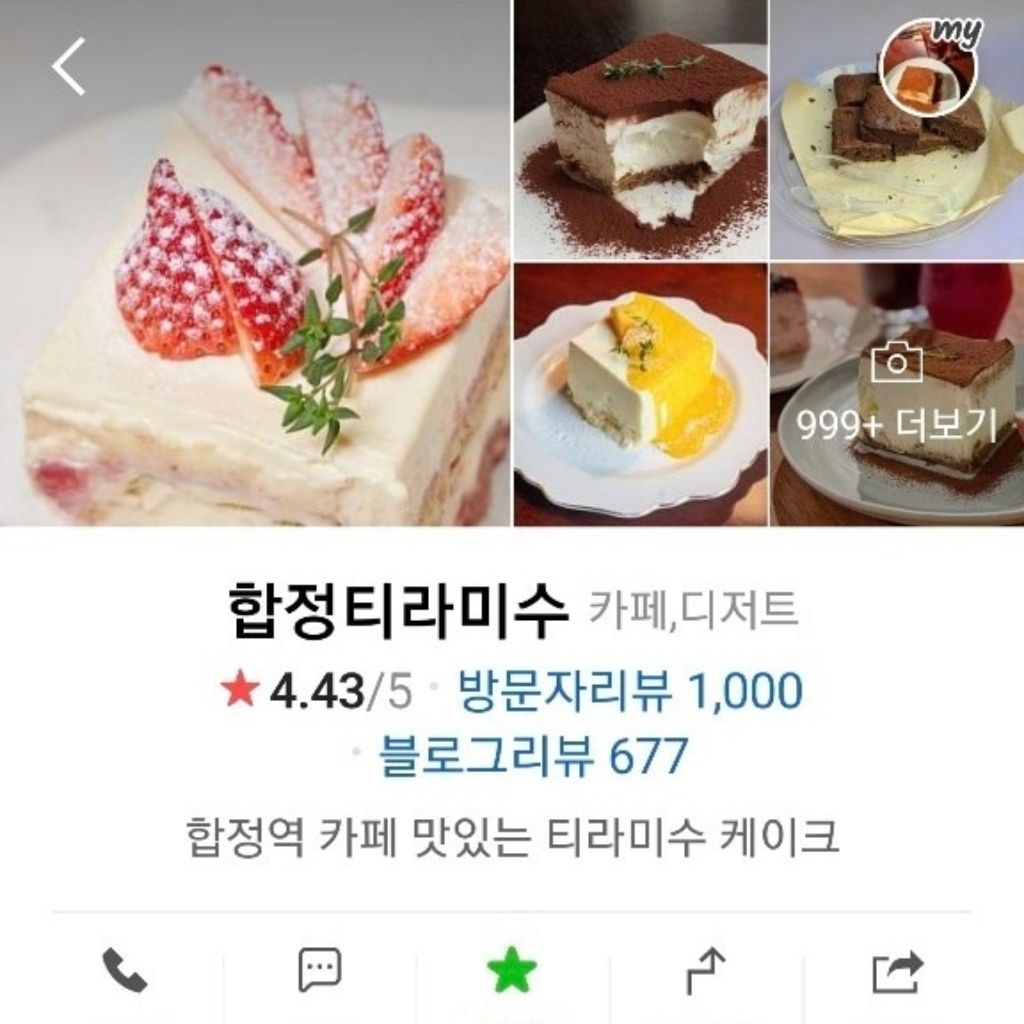The image size is (1024, 1024).
Task: View the yellow sauce cheesecake photo
Action: [x=640, y=395]
